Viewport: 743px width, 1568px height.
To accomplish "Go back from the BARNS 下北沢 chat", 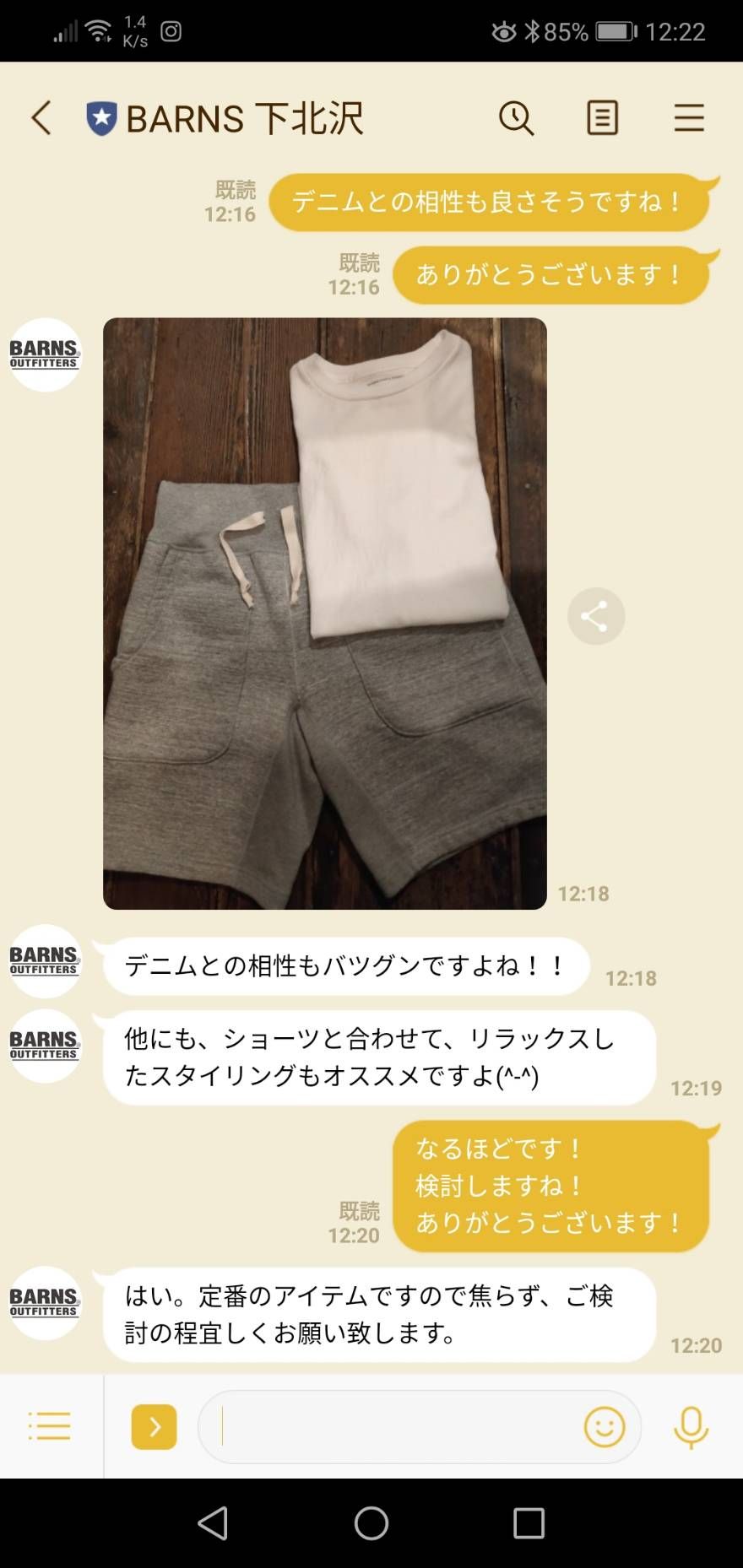I will (41, 118).
